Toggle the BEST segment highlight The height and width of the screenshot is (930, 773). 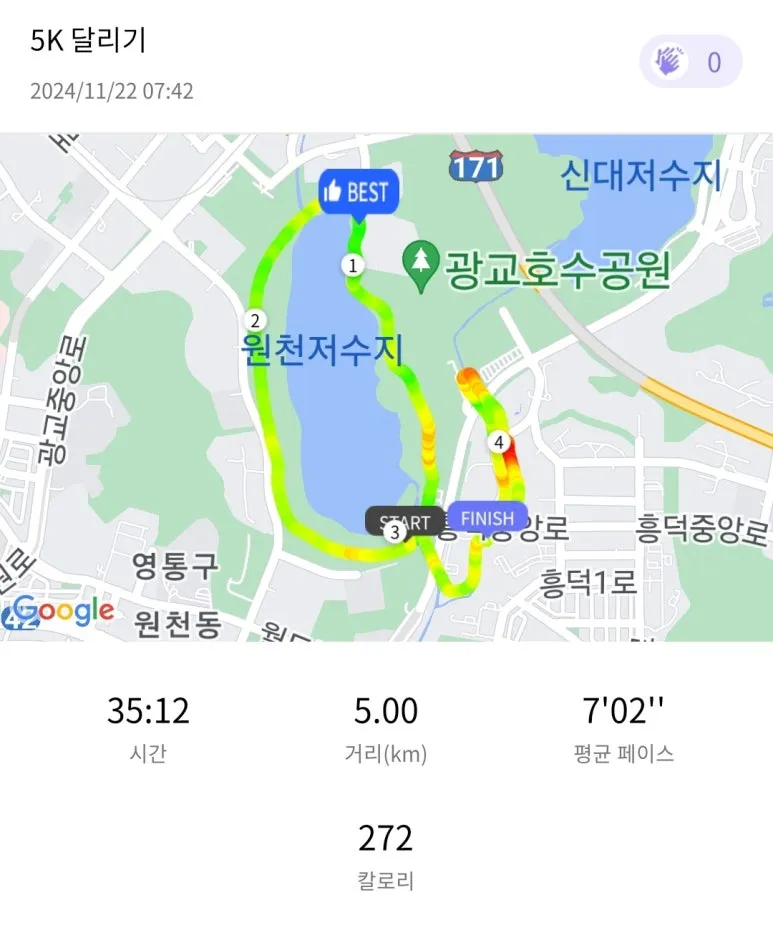359,193
